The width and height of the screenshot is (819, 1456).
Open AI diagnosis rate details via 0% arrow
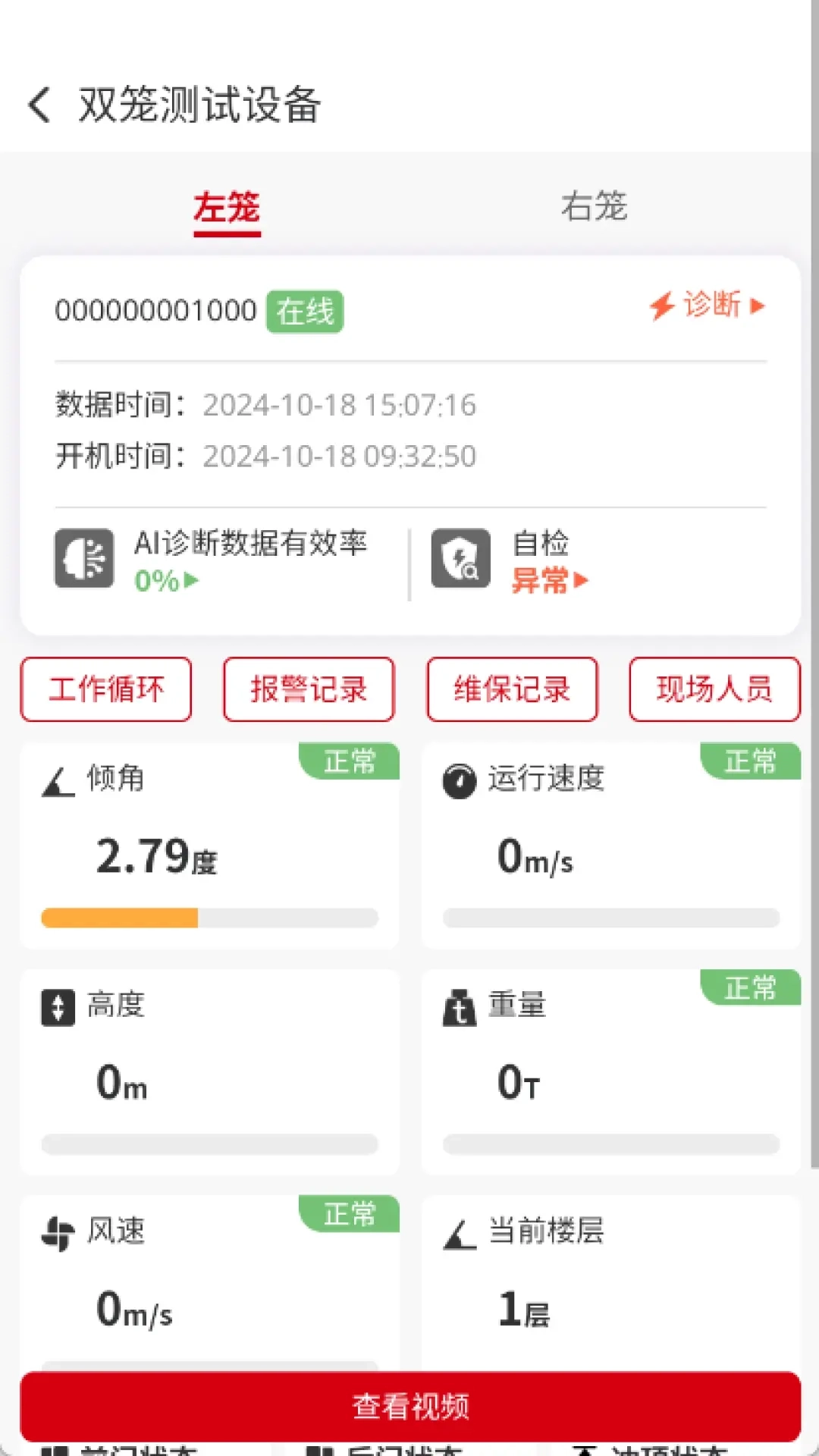164,581
